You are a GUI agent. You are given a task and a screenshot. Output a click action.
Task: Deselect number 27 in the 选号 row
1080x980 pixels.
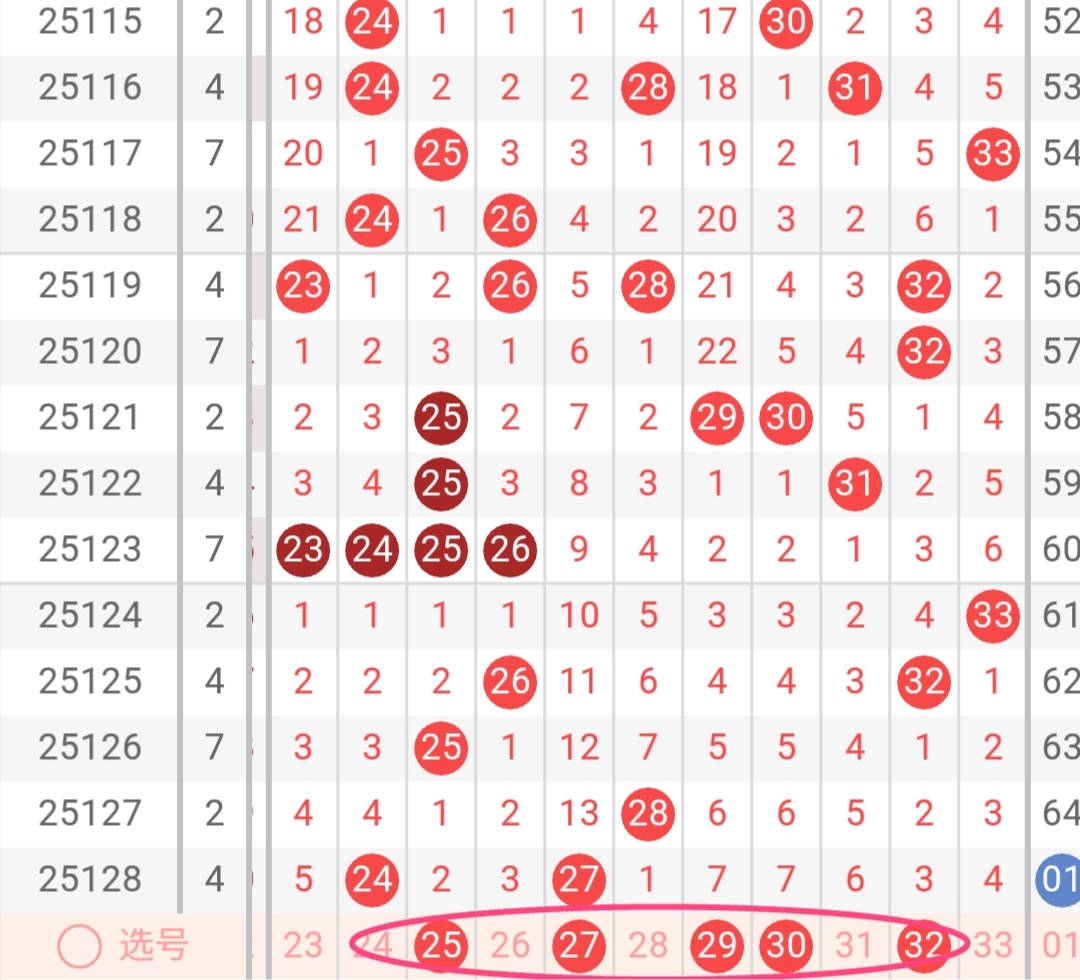coord(579,945)
